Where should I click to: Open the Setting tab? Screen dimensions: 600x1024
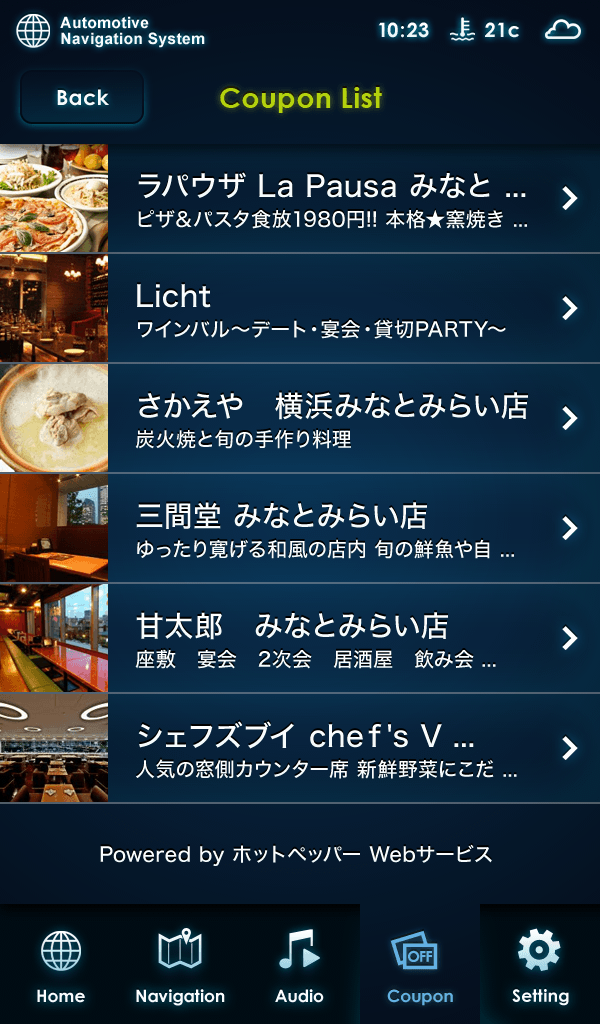pos(540,965)
